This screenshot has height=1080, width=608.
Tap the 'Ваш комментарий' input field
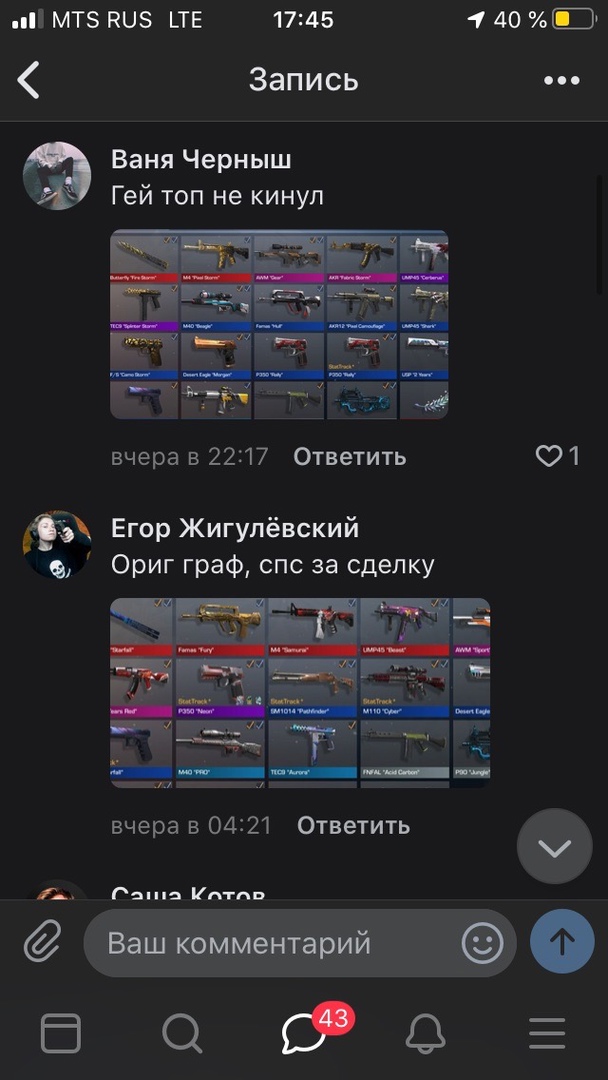(x=270, y=943)
